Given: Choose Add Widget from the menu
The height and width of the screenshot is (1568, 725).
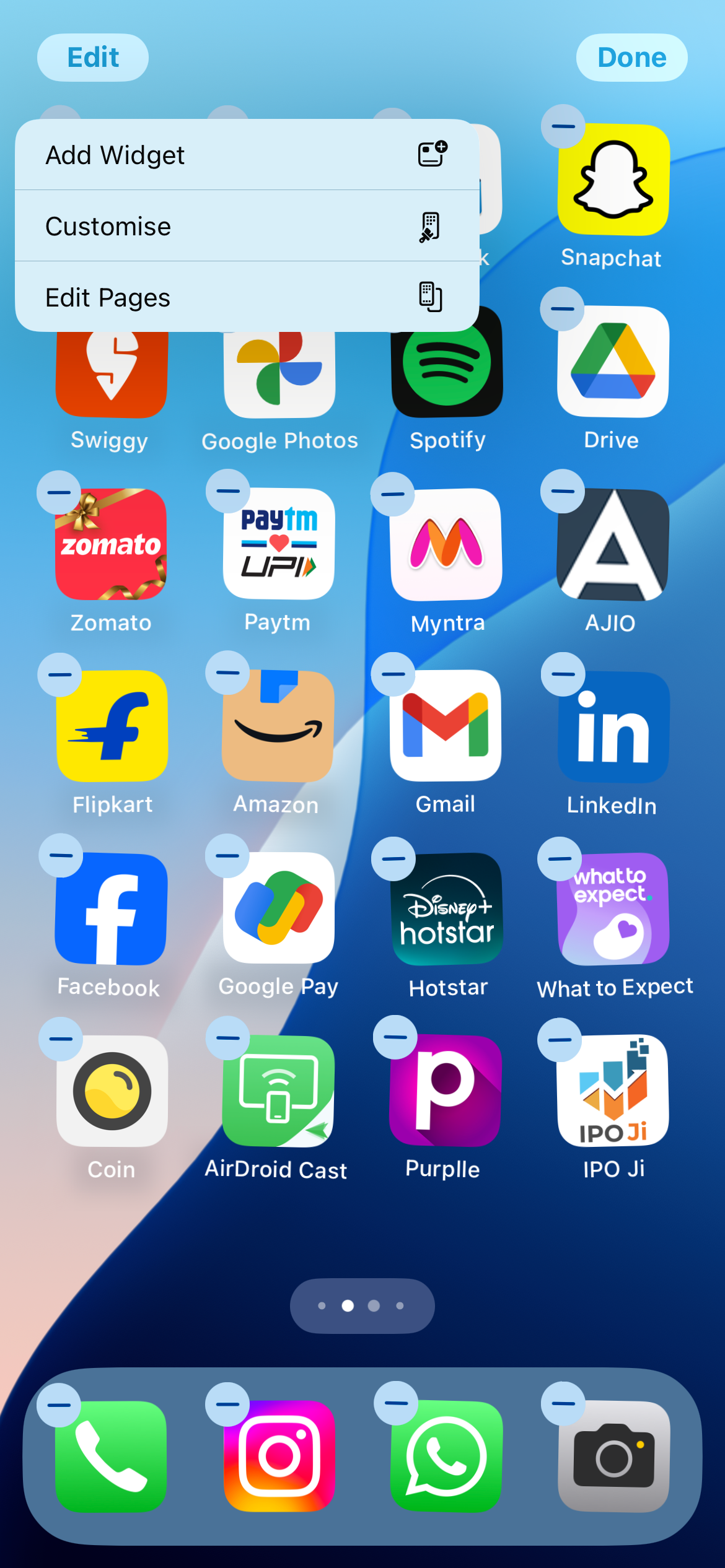Looking at the screenshot, I should [x=247, y=155].
